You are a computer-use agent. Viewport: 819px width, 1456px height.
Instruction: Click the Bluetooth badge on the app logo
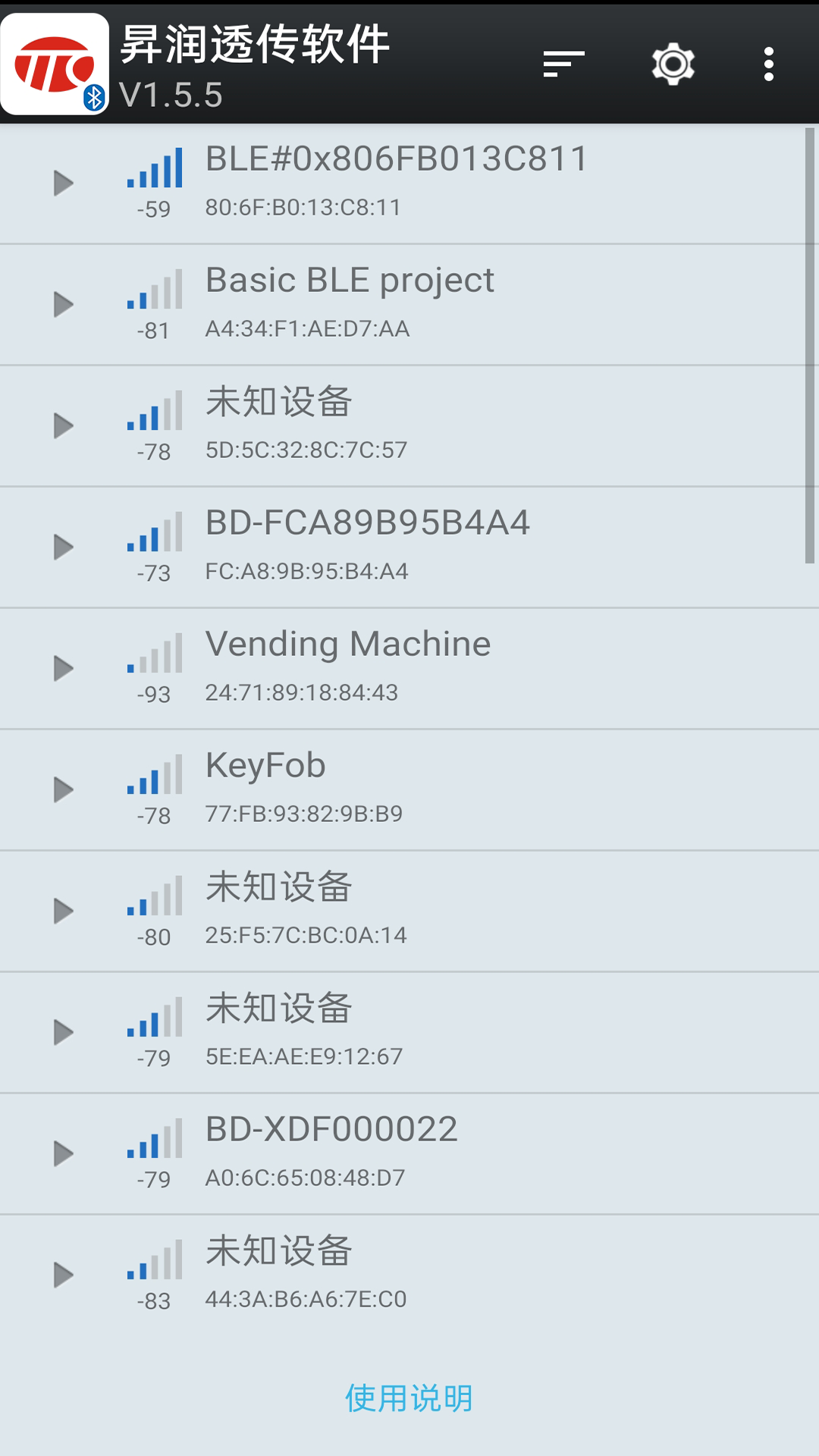(x=93, y=97)
